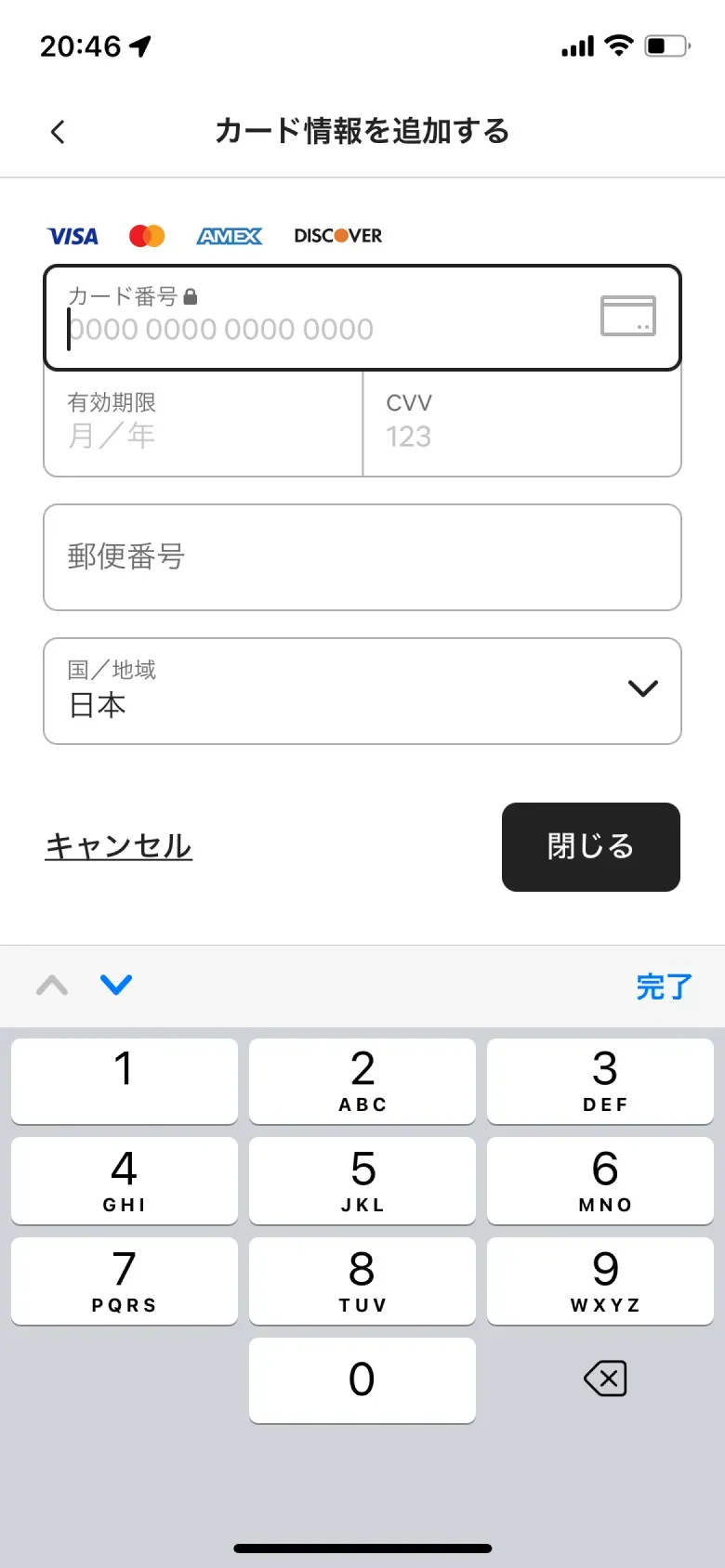The width and height of the screenshot is (725, 1568).
Task: Expand the country selector showing 日本
Action: 362,690
